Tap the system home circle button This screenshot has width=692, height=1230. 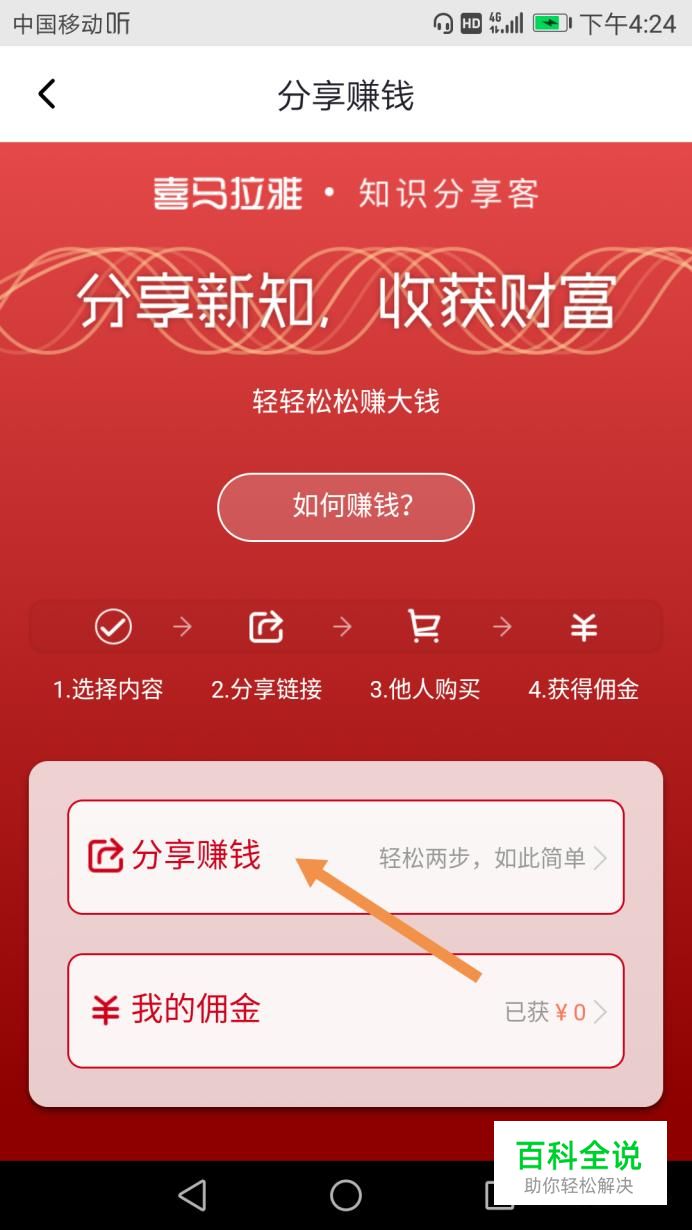346,1195
